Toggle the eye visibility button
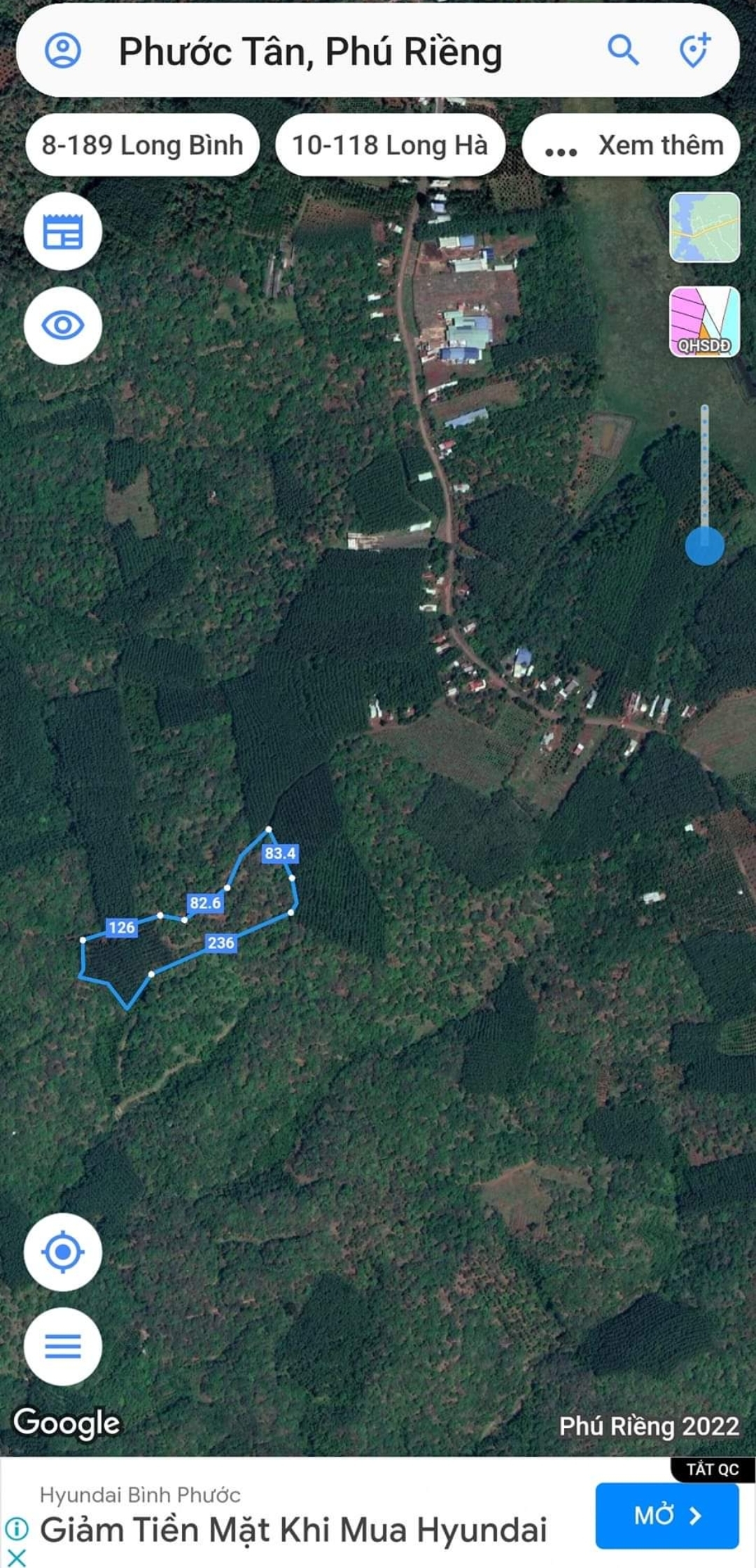756x1568 pixels. [63, 325]
